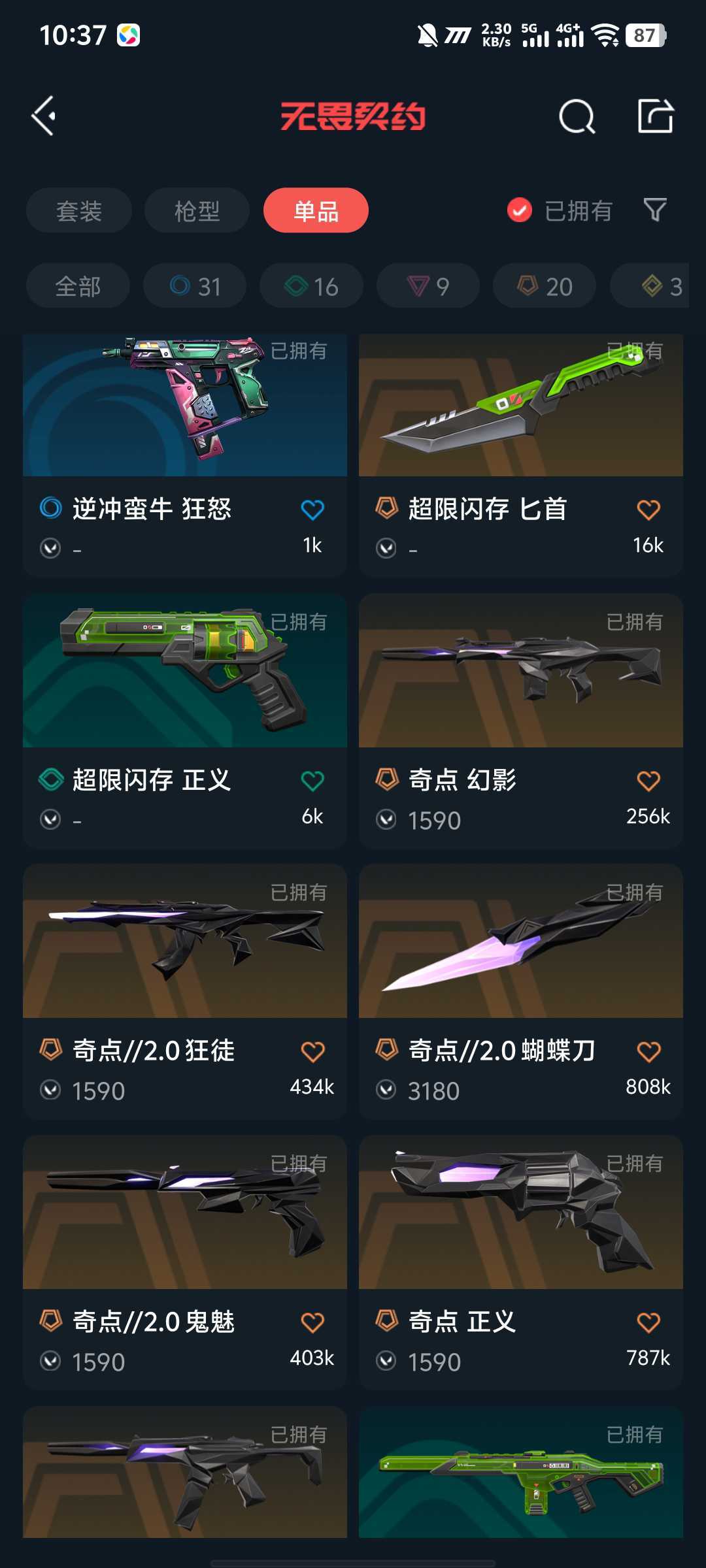This screenshot has width=706, height=1568.
Task: Filter by the orange tier chip 20
Action: pos(545,286)
